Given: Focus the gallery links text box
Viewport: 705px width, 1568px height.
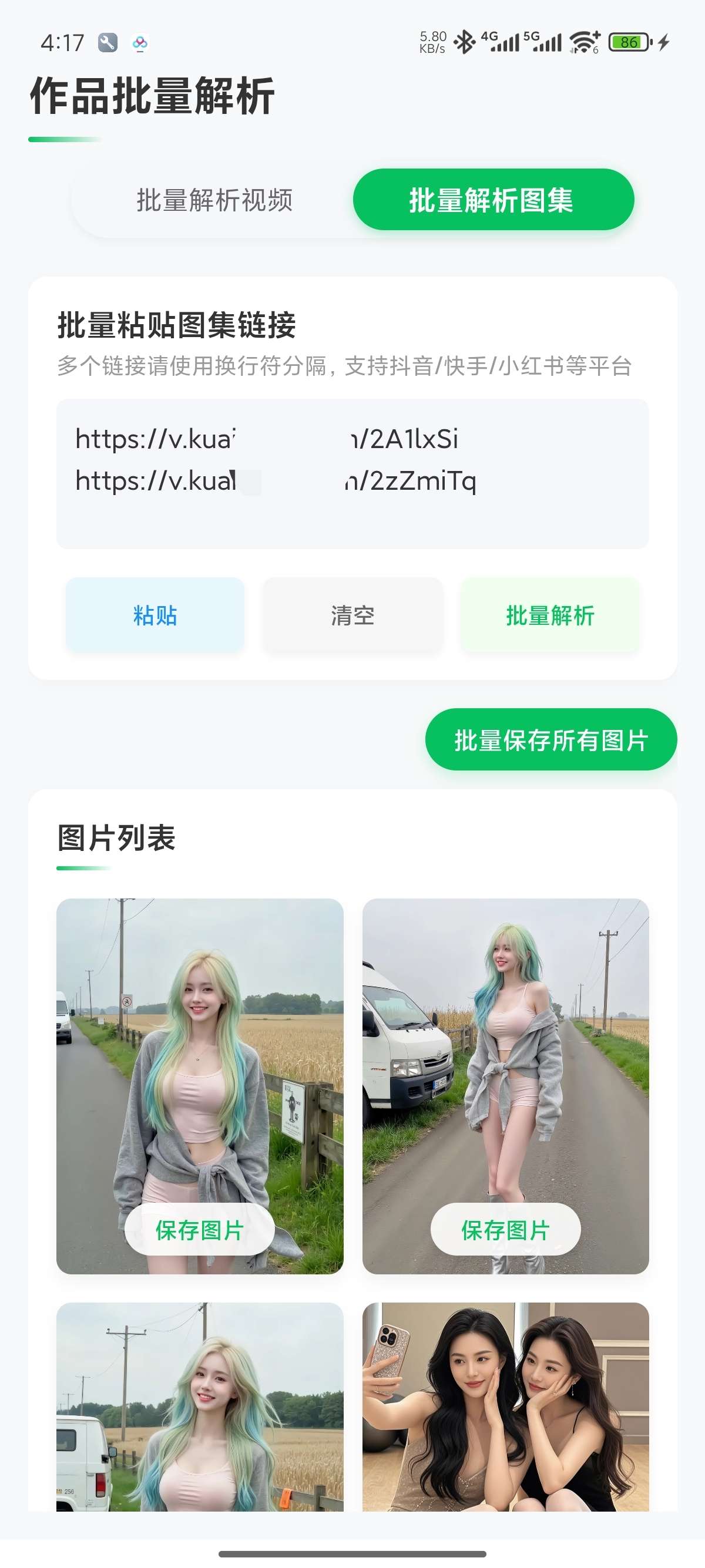Looking at the screenshot, I should pyautogui.click(x=352, y=473).
